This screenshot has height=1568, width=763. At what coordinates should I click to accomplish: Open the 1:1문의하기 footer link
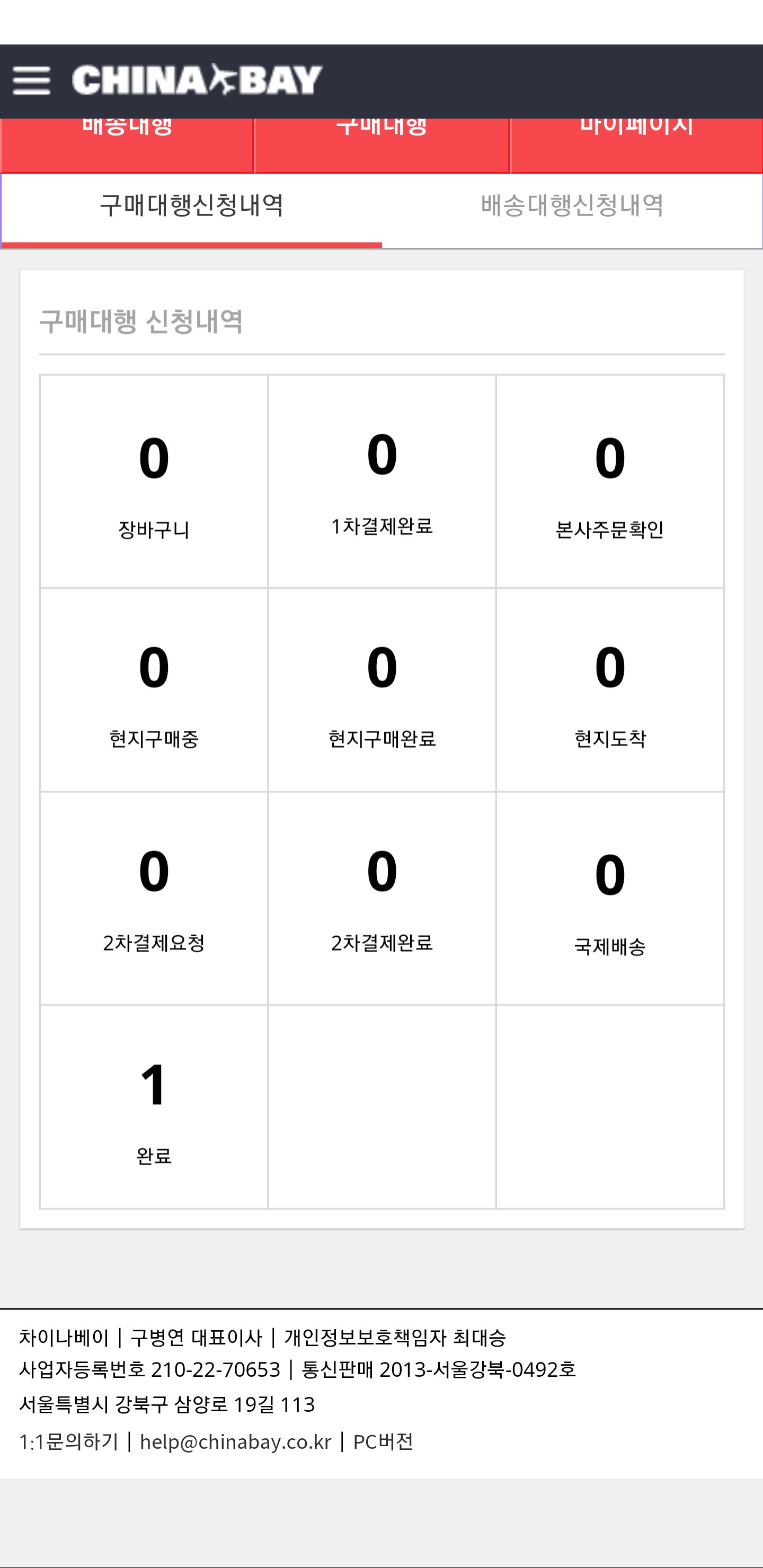pyautogui.click(x=69, y=1441)
